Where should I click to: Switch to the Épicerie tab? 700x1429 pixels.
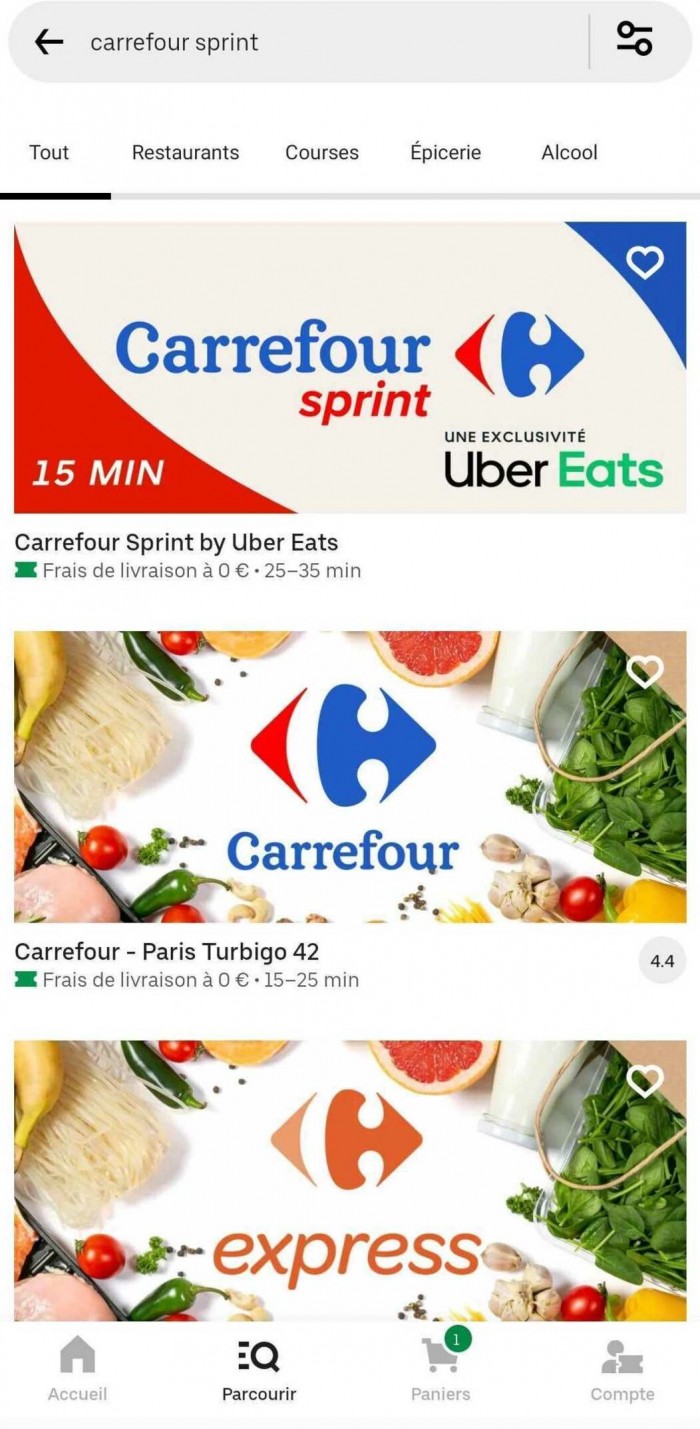(x=445, y=153)
